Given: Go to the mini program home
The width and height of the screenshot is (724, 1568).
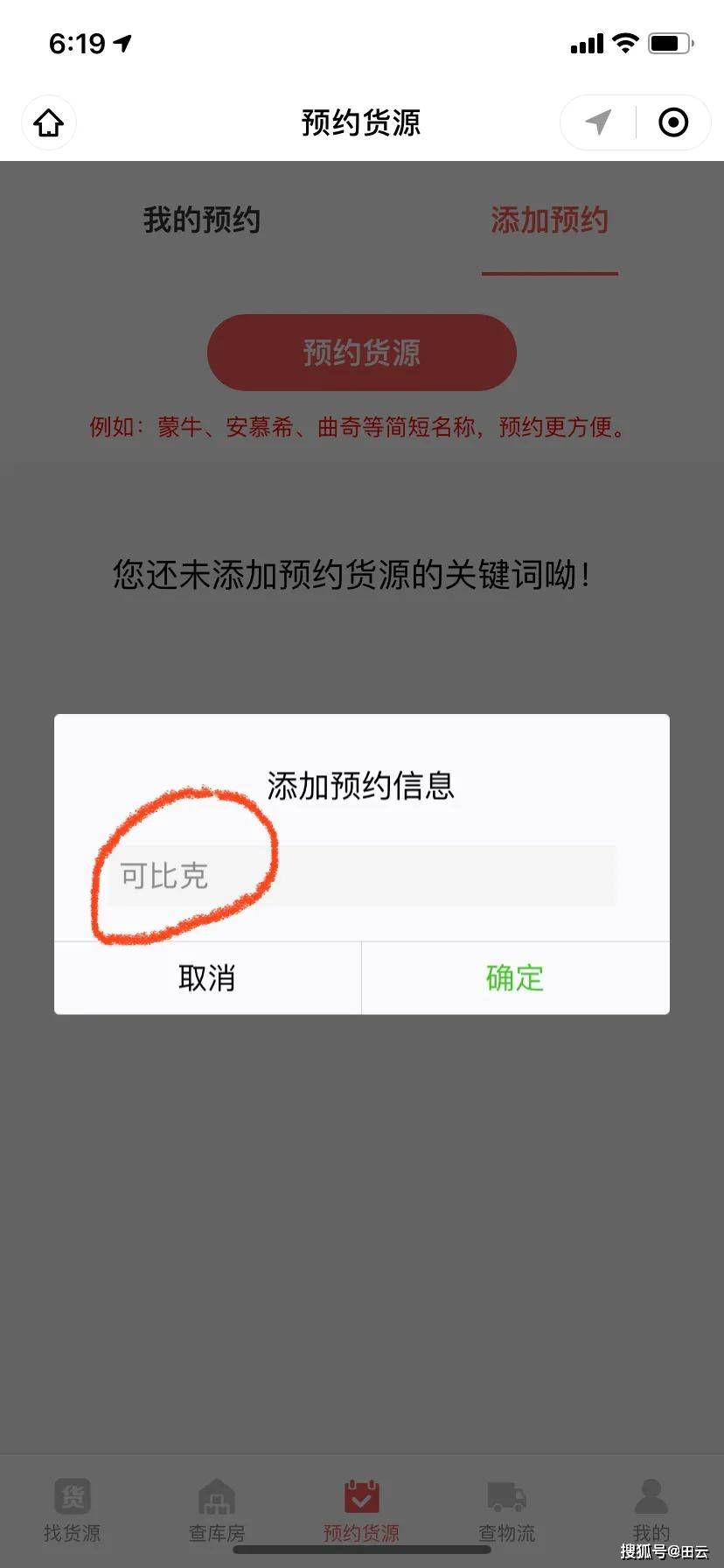Looking at the screenshot, I should pyautogui.click(x=49, y=122).
